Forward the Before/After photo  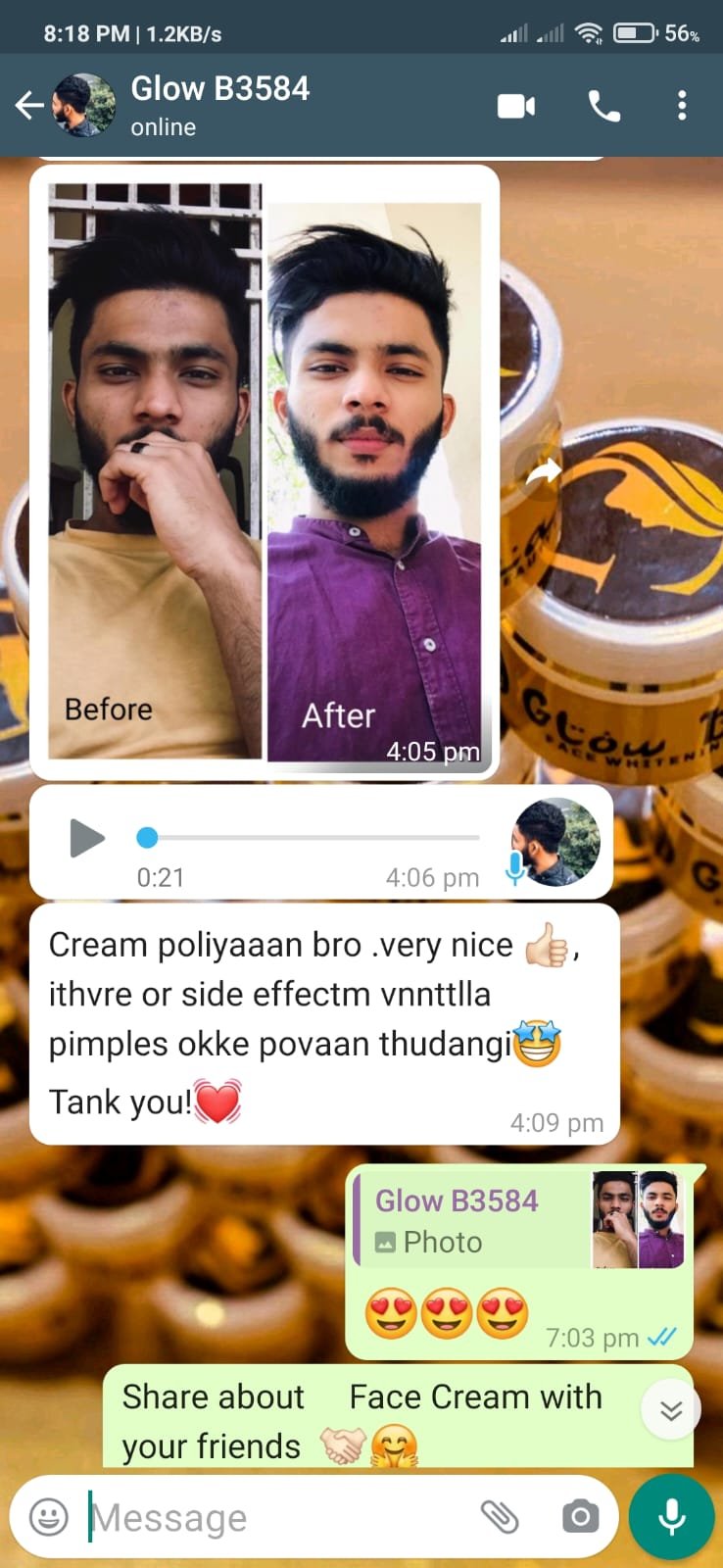click(542, 472)
